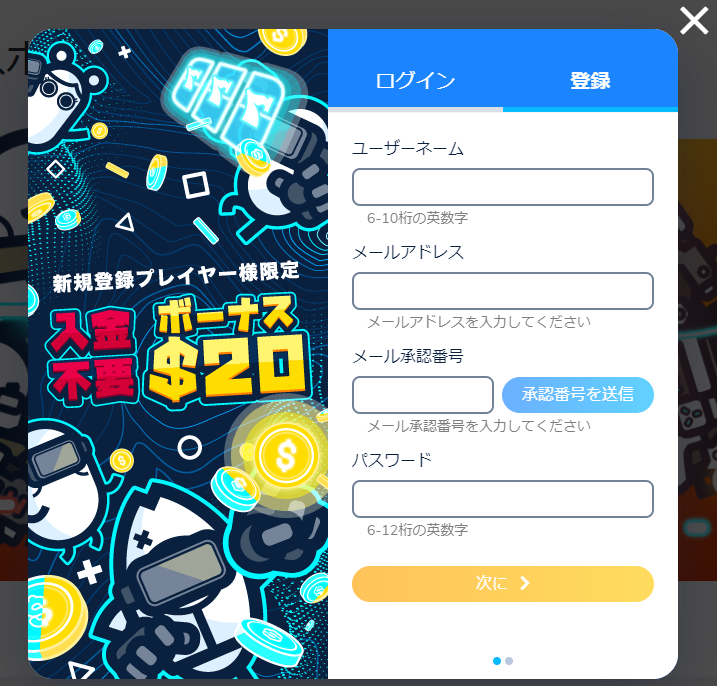
Task: Select the 登録 tab
Action: click(x=590, y=81)
